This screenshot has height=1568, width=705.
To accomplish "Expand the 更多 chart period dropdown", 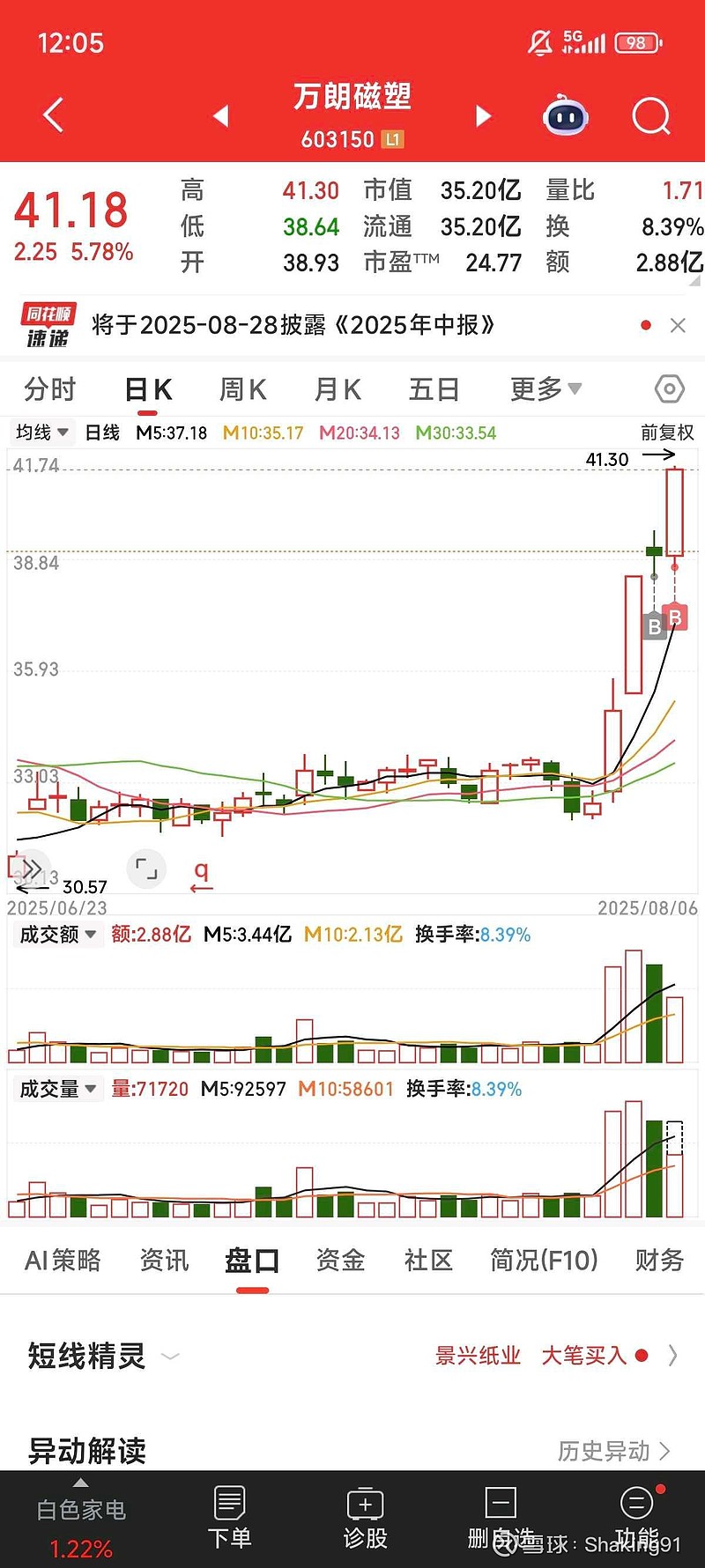I will click(x=545, y=388).
